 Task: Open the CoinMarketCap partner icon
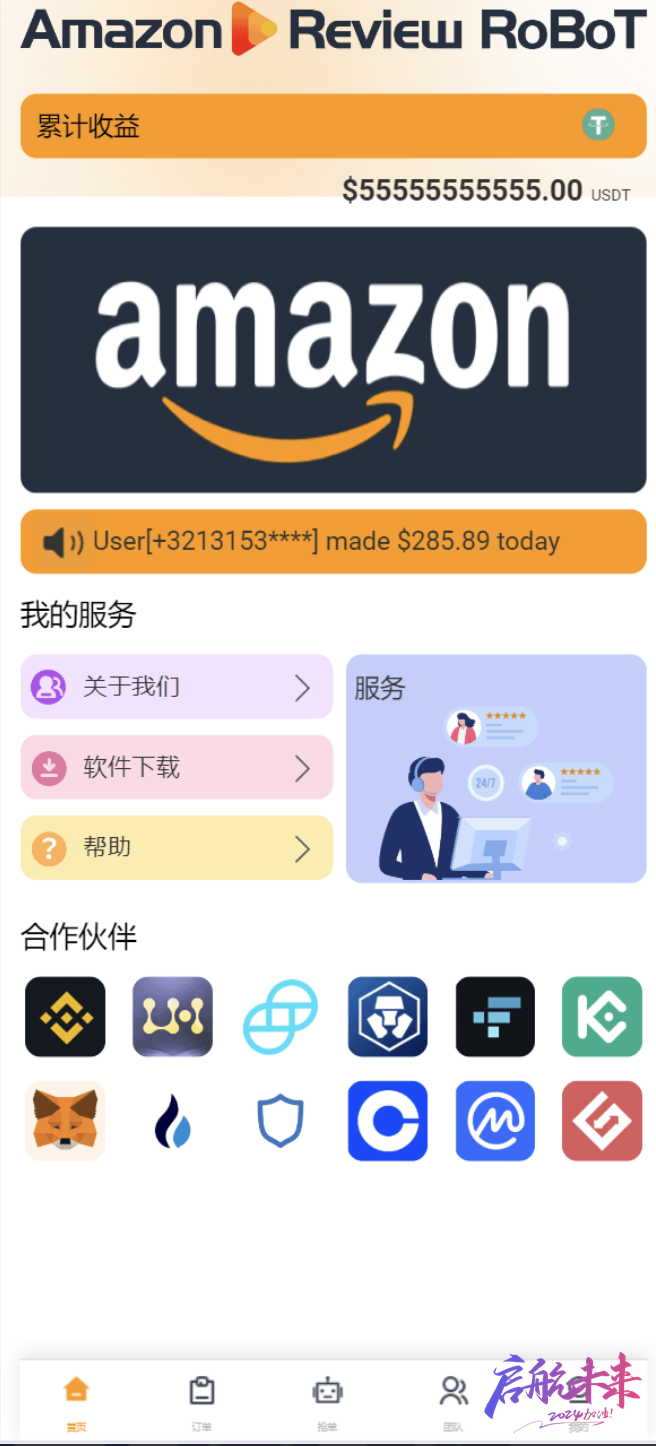click(495, 1121)
